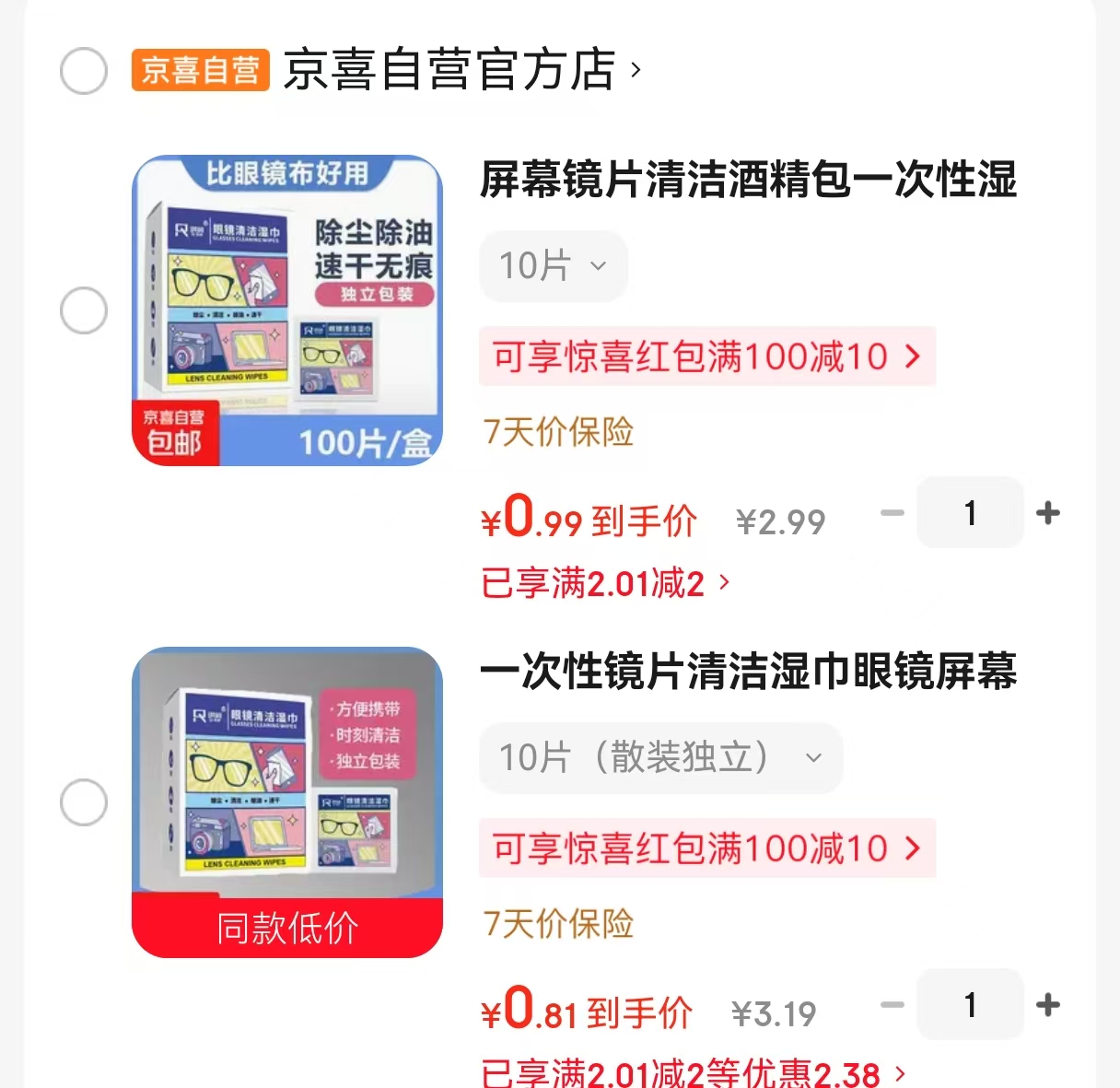This screenshot has height=1088, width=1120.
Task: Open product titled 一次性镜片清洁湿巾眼镜屏幕
Action: pyautogui.click(x=748, y=672)
